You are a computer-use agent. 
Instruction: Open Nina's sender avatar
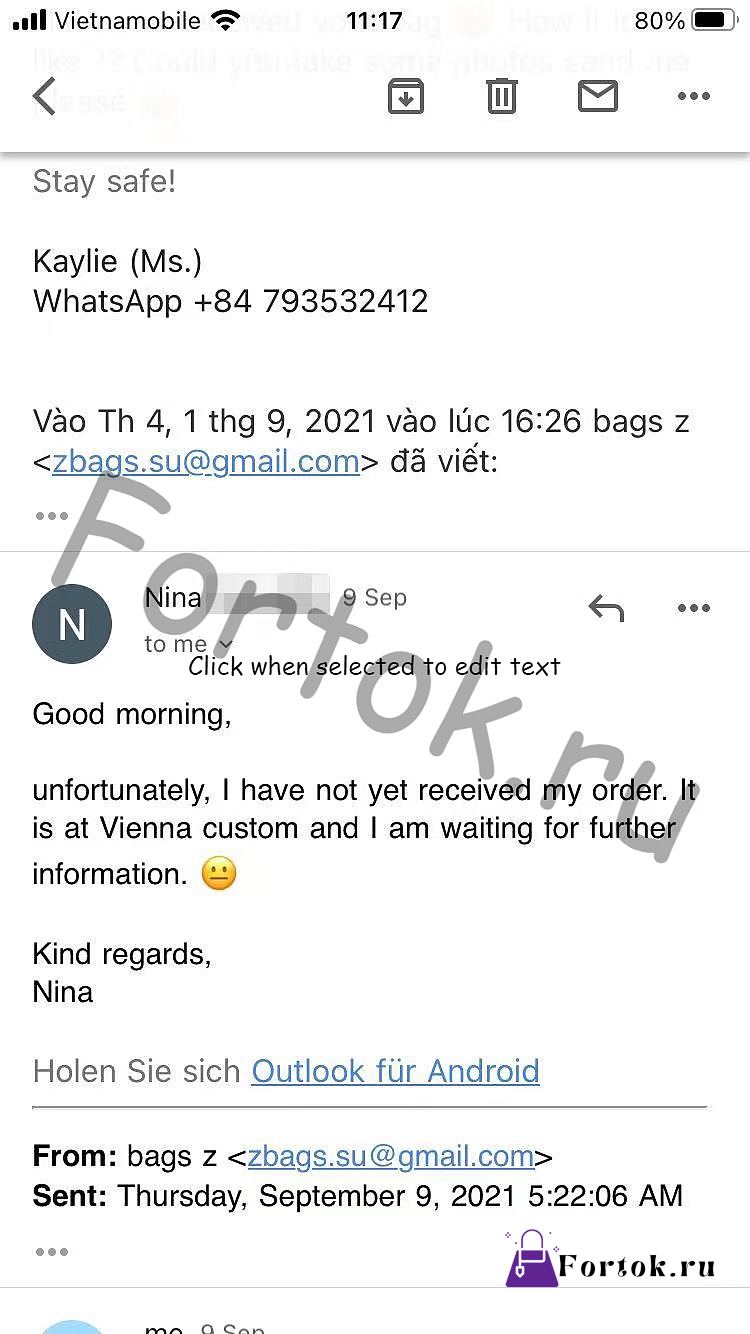(x=72, y=624)
